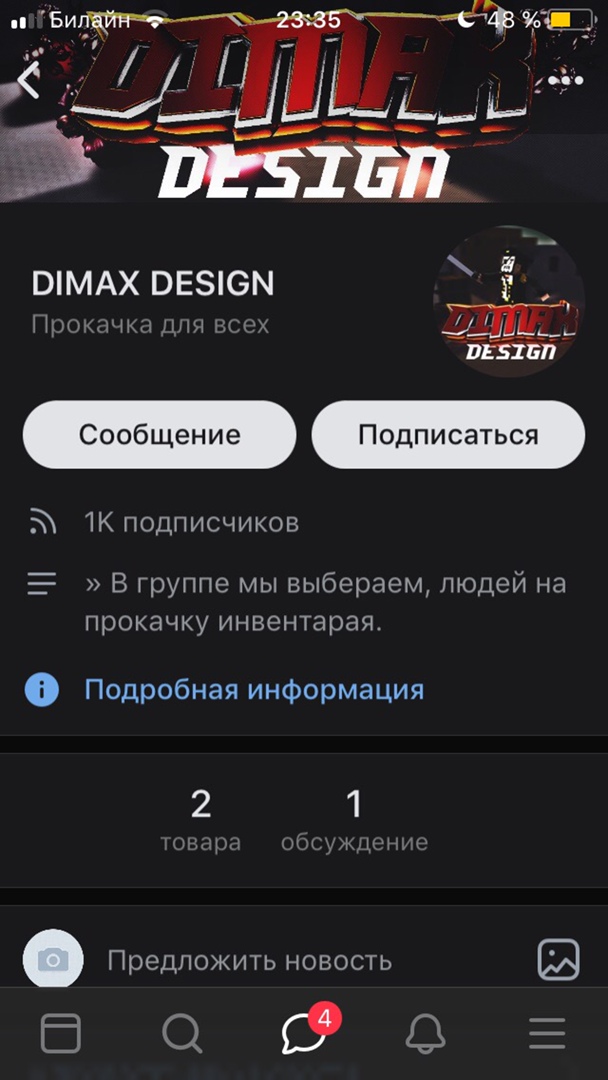
Task: Tap the Сообщение button
Action: coord(159,435)
